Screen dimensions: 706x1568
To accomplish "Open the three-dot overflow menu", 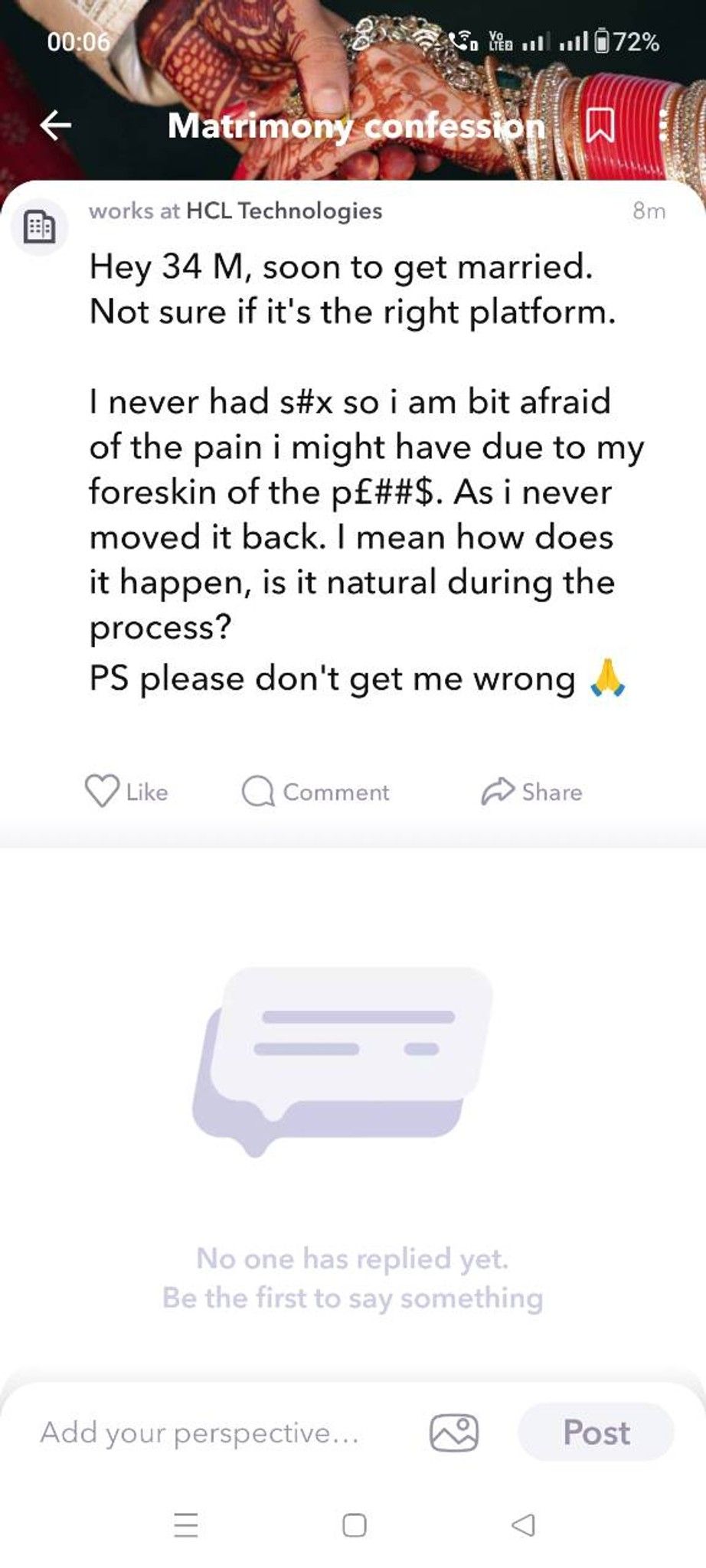I will coord(663,125).
